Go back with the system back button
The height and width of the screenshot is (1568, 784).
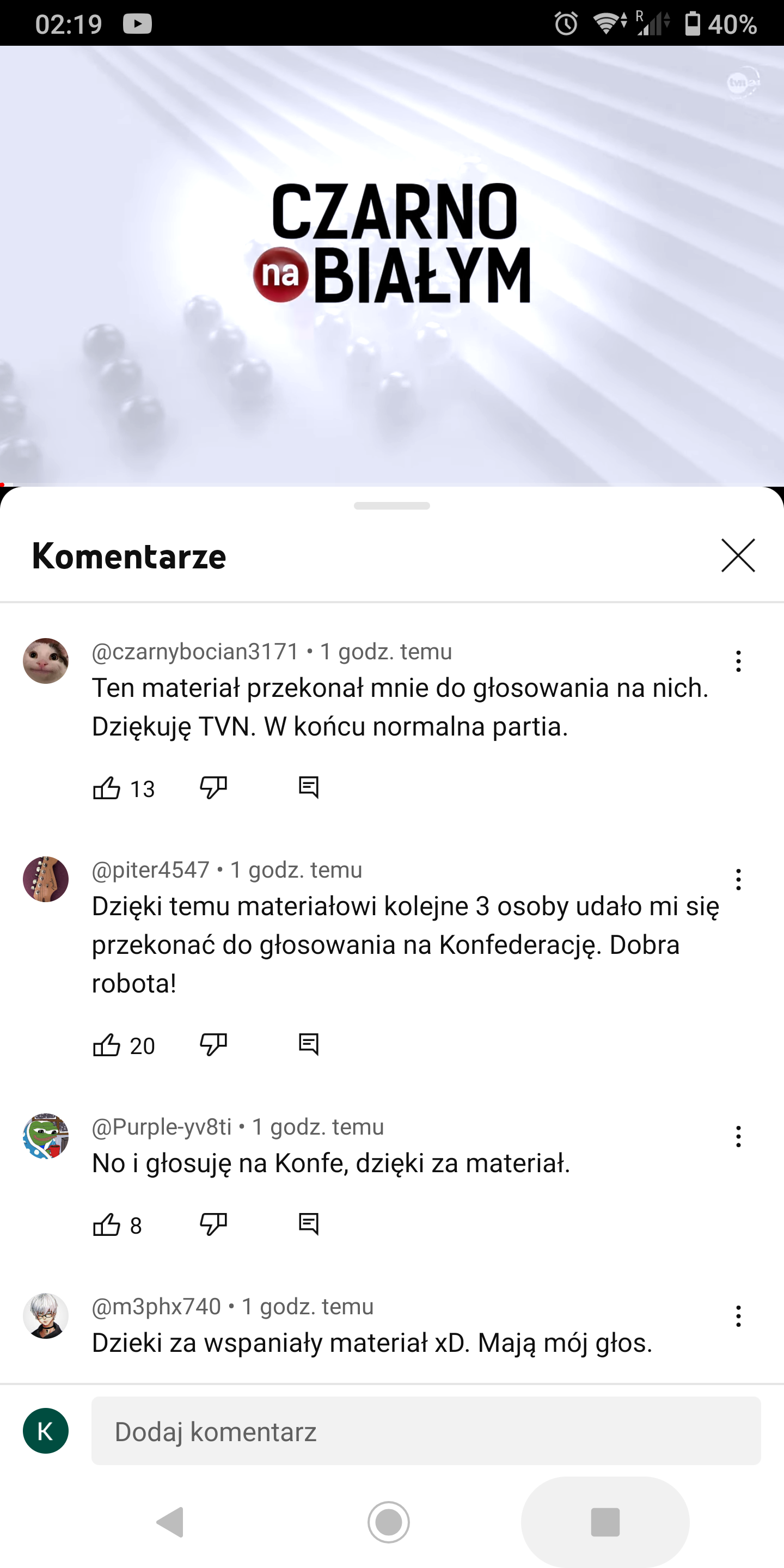tap(170, 1522)
